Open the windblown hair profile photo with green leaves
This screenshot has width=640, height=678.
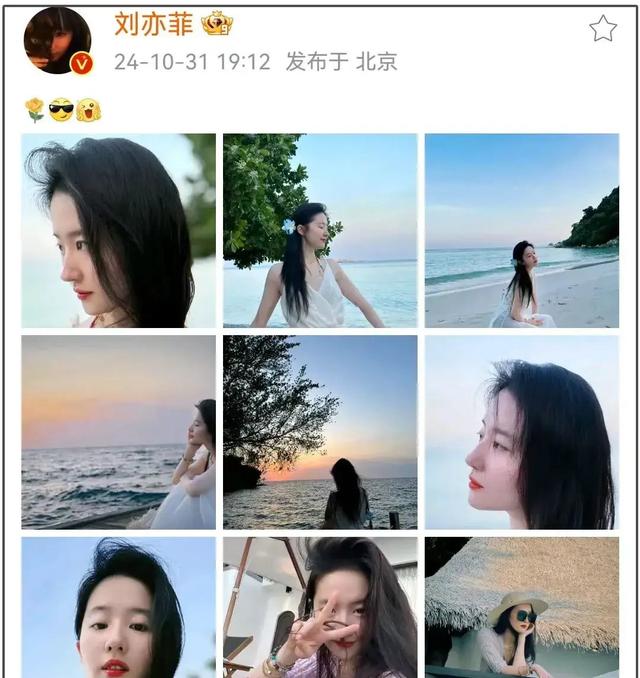pyautogui.click(x=118, y=231)
